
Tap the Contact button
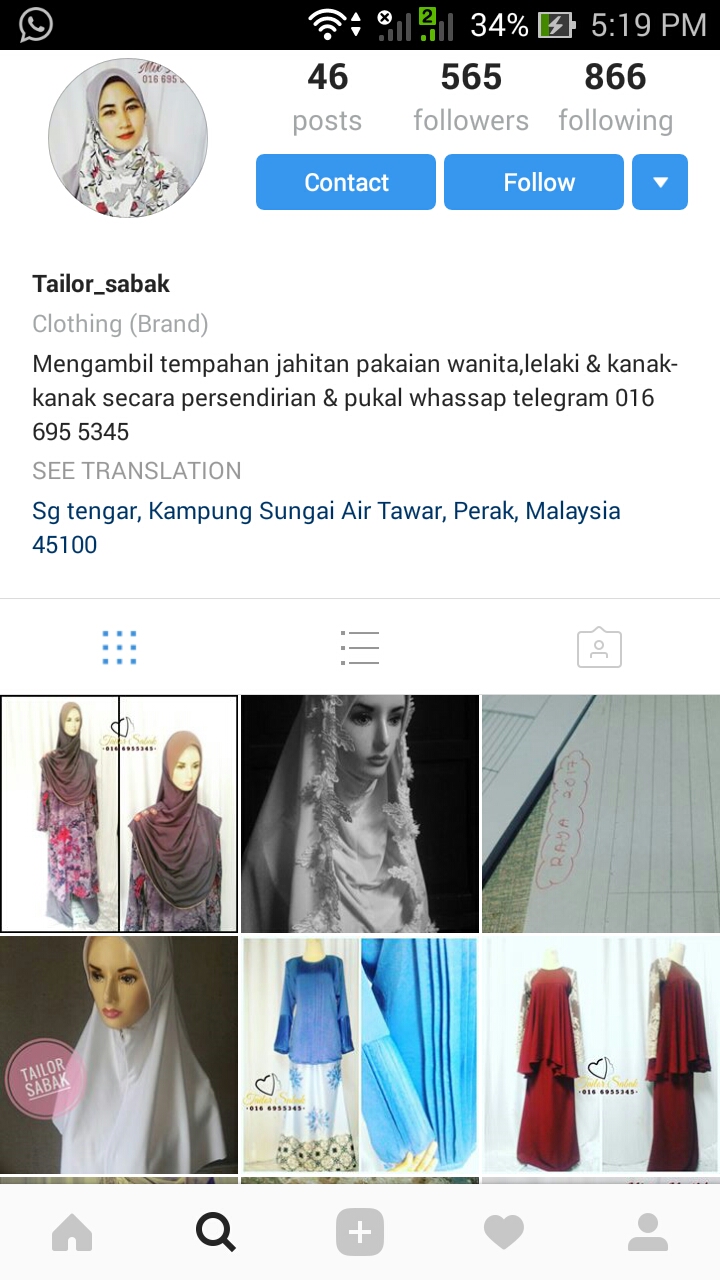[345, 182]
